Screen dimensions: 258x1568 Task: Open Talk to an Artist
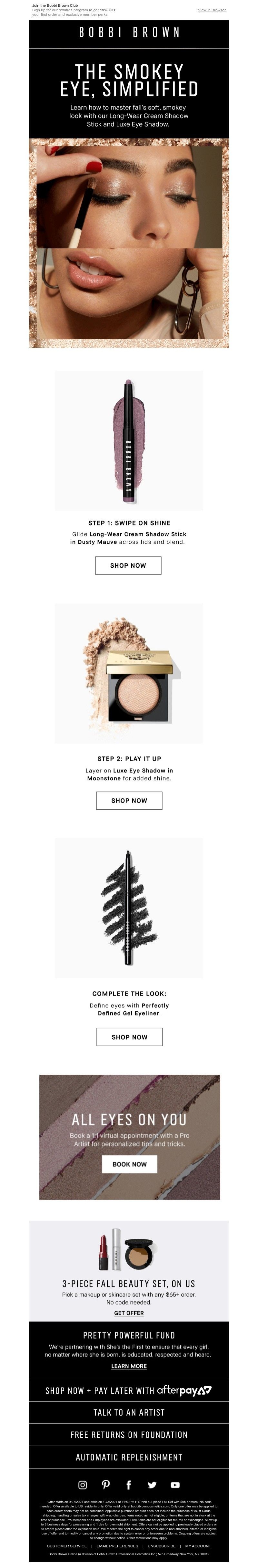click(x=129, y=1412)
